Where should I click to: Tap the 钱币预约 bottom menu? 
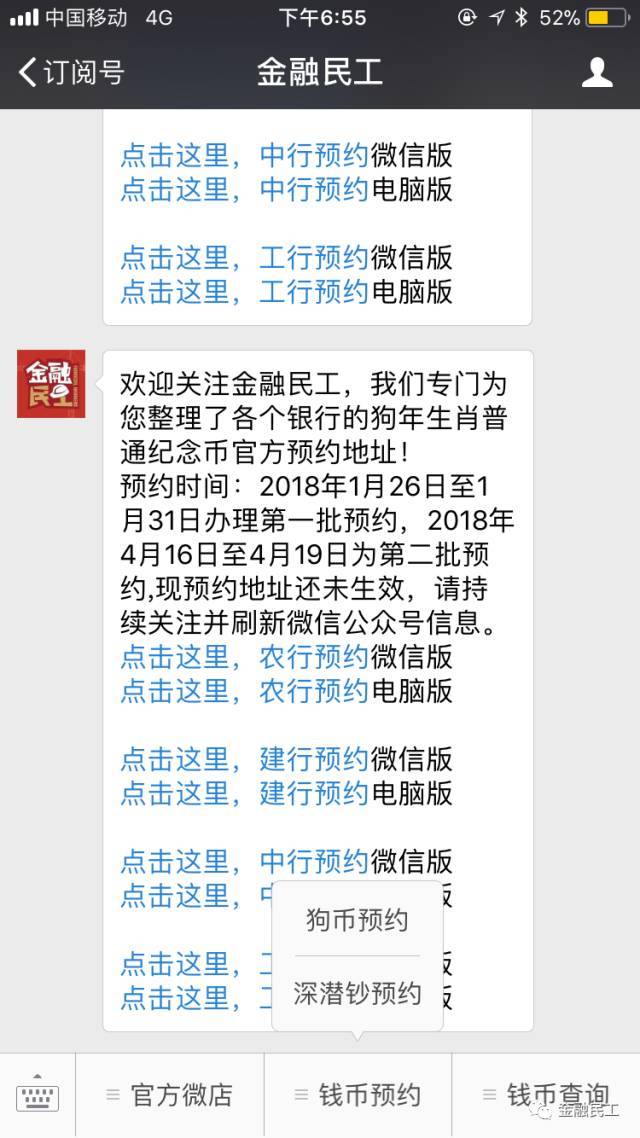click(x=358, y=1095)
